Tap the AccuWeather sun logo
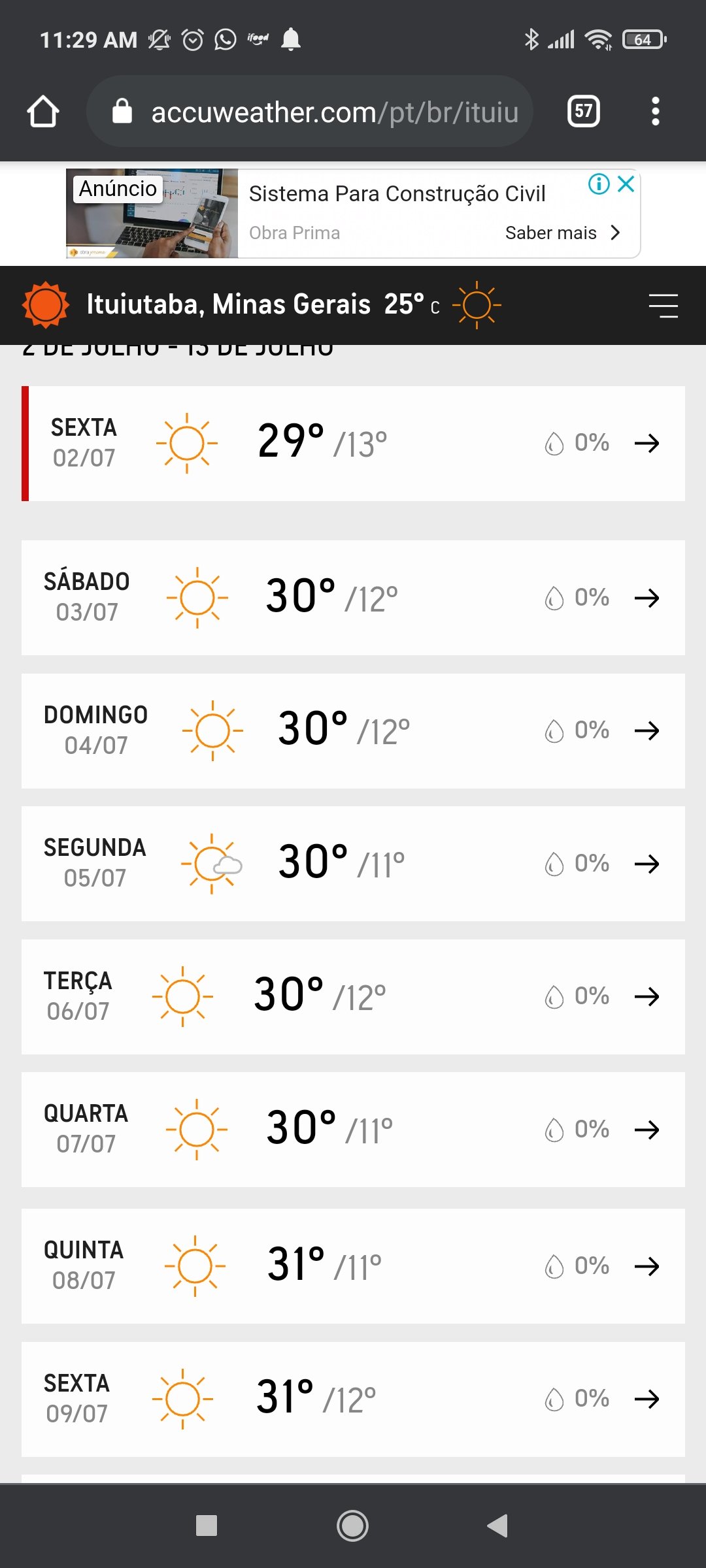This screenshot has width=706, height=1568. point(45,305)
